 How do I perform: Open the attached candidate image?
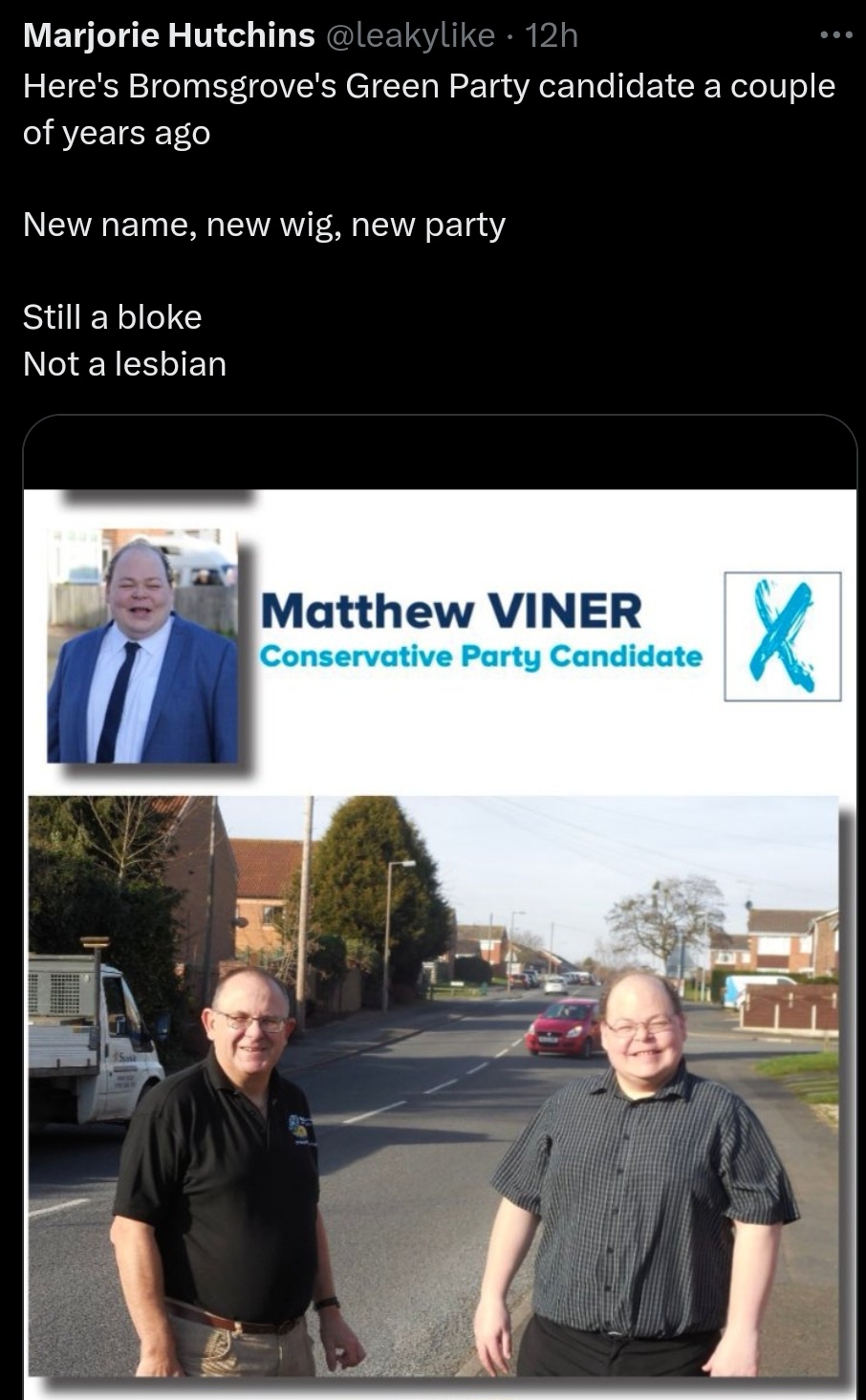tap(440, 908)
